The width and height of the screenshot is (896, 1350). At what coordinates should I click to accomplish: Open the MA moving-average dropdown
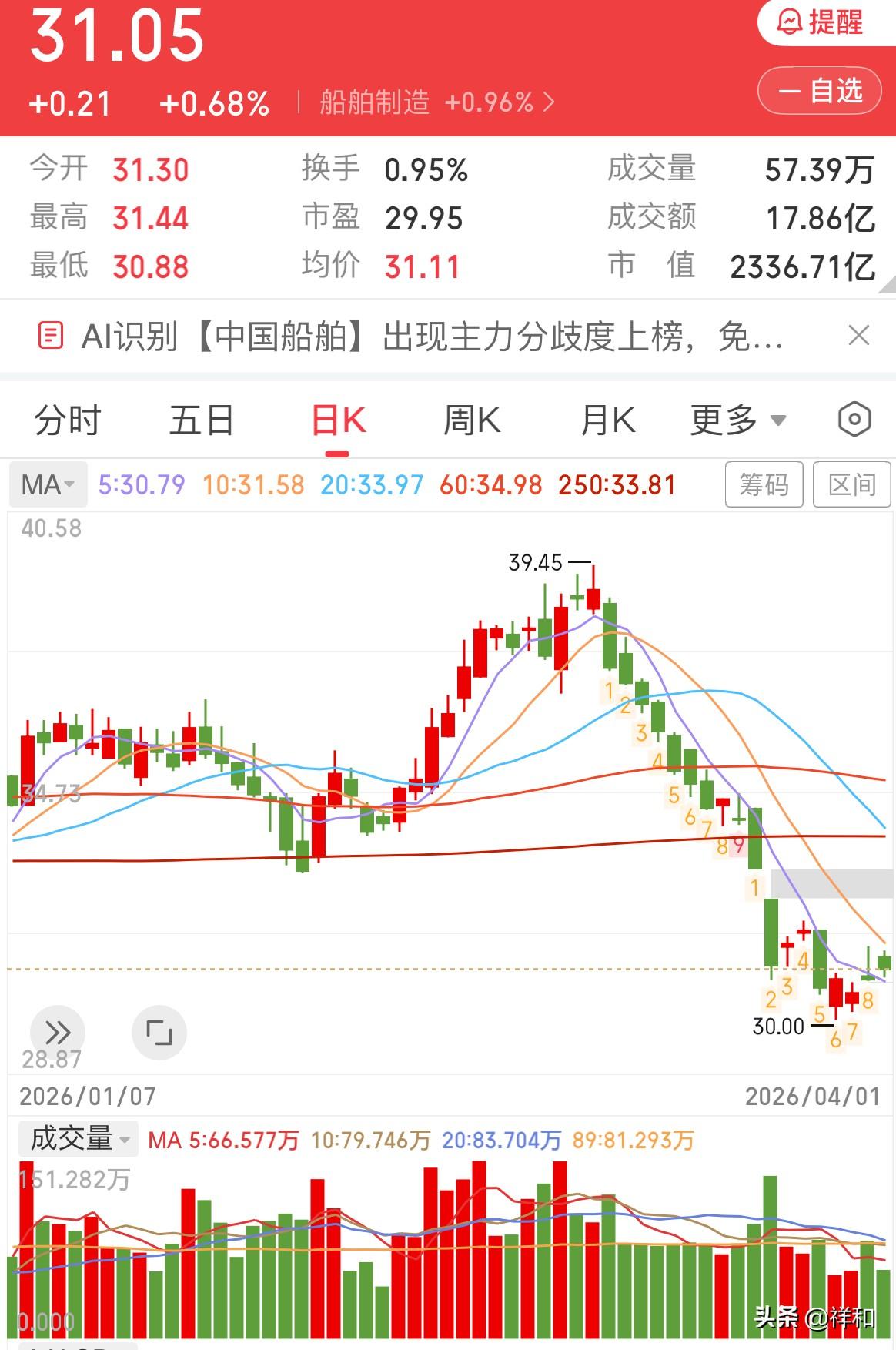coord(47,484)
